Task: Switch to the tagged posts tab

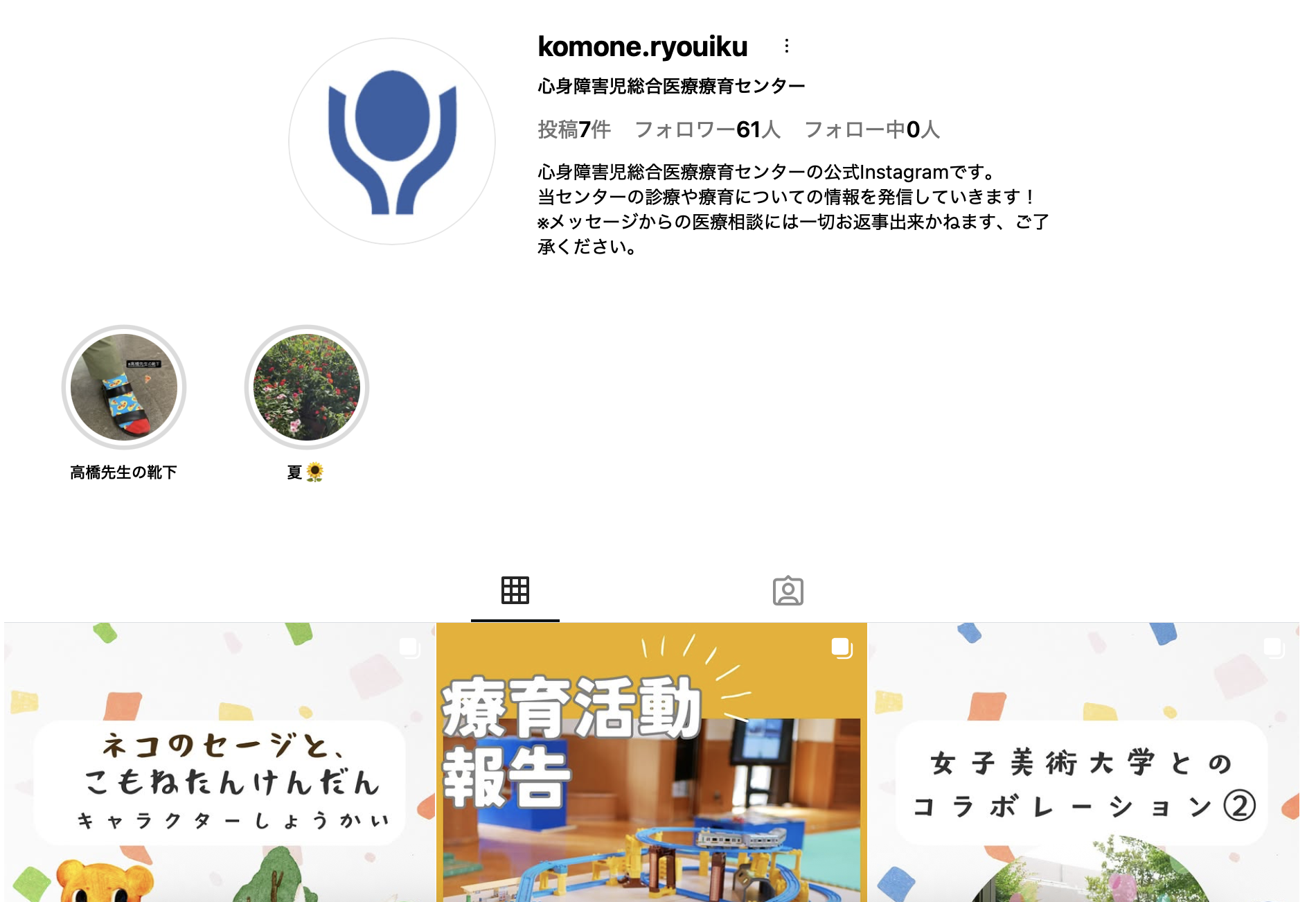Action: pos(788,591)
